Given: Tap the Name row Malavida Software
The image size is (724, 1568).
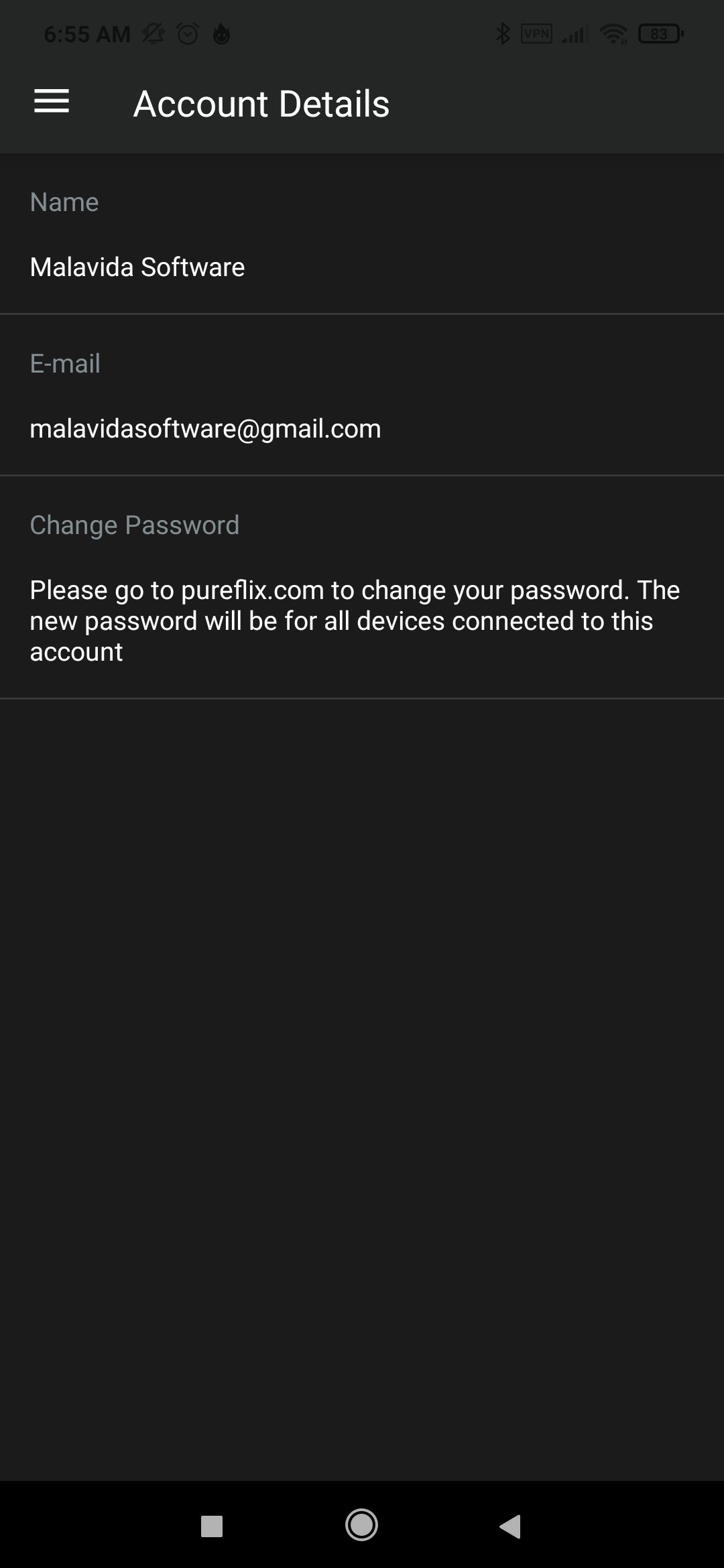Looking at the screenshot, I should pyautogui.click(x=362, y=234).
